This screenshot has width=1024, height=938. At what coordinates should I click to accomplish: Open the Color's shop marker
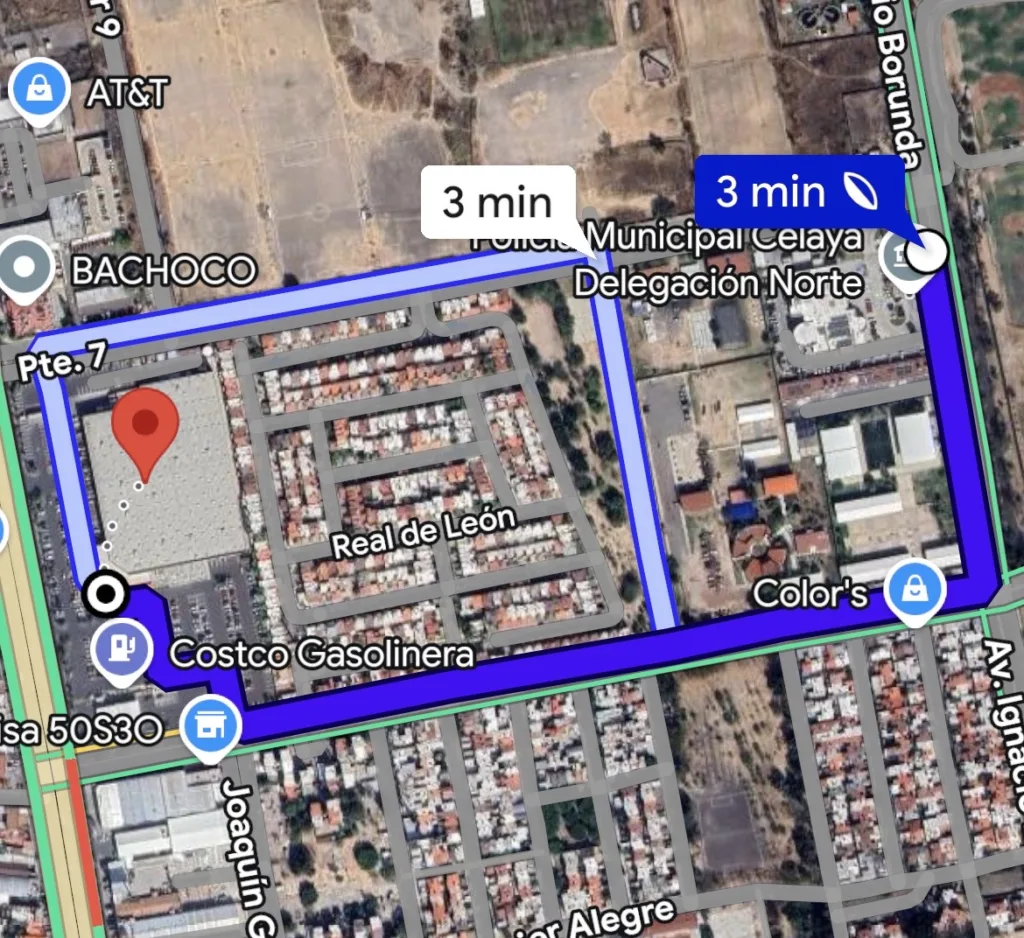[914, 589]
